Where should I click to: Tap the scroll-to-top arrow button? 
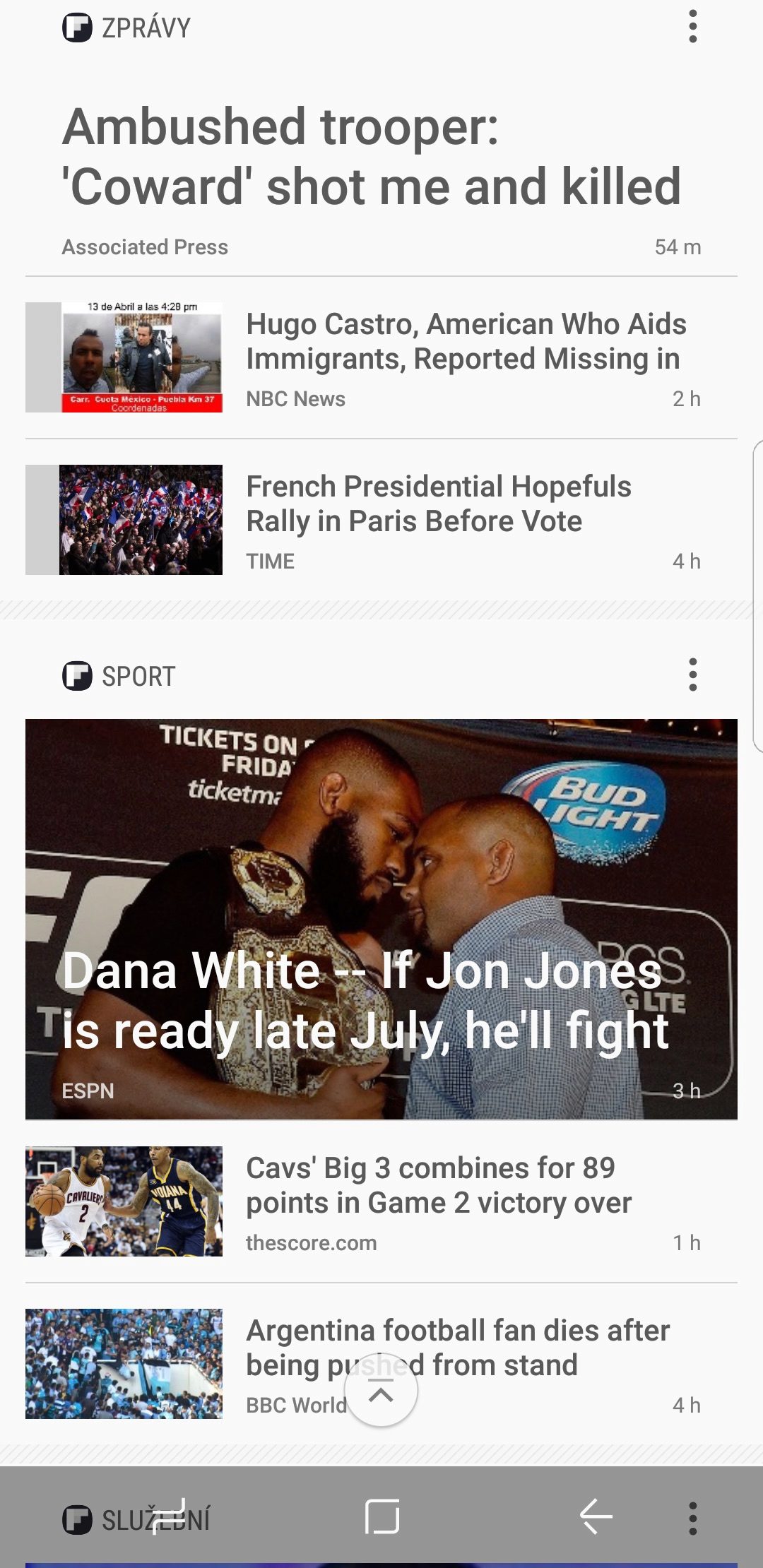[381, 1390]
